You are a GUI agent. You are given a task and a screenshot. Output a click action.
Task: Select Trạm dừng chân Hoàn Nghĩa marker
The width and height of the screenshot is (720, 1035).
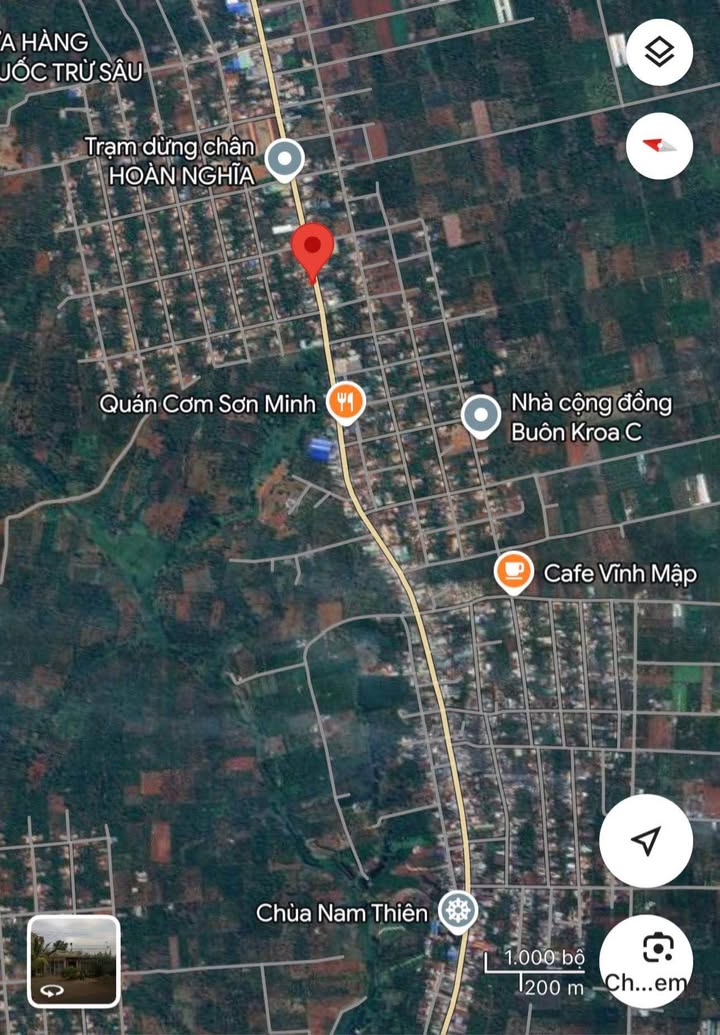[x=286, y=159]
